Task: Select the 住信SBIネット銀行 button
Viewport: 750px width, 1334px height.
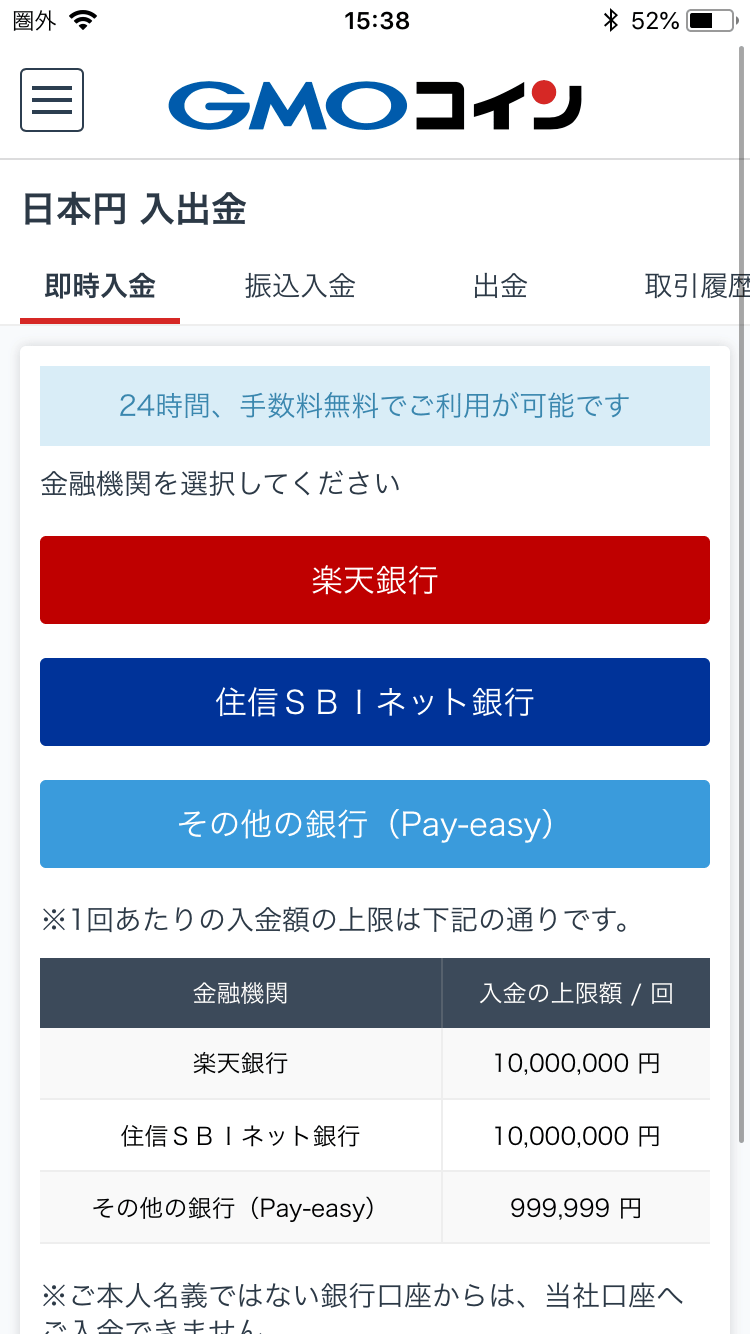Action: click(375, 702)
